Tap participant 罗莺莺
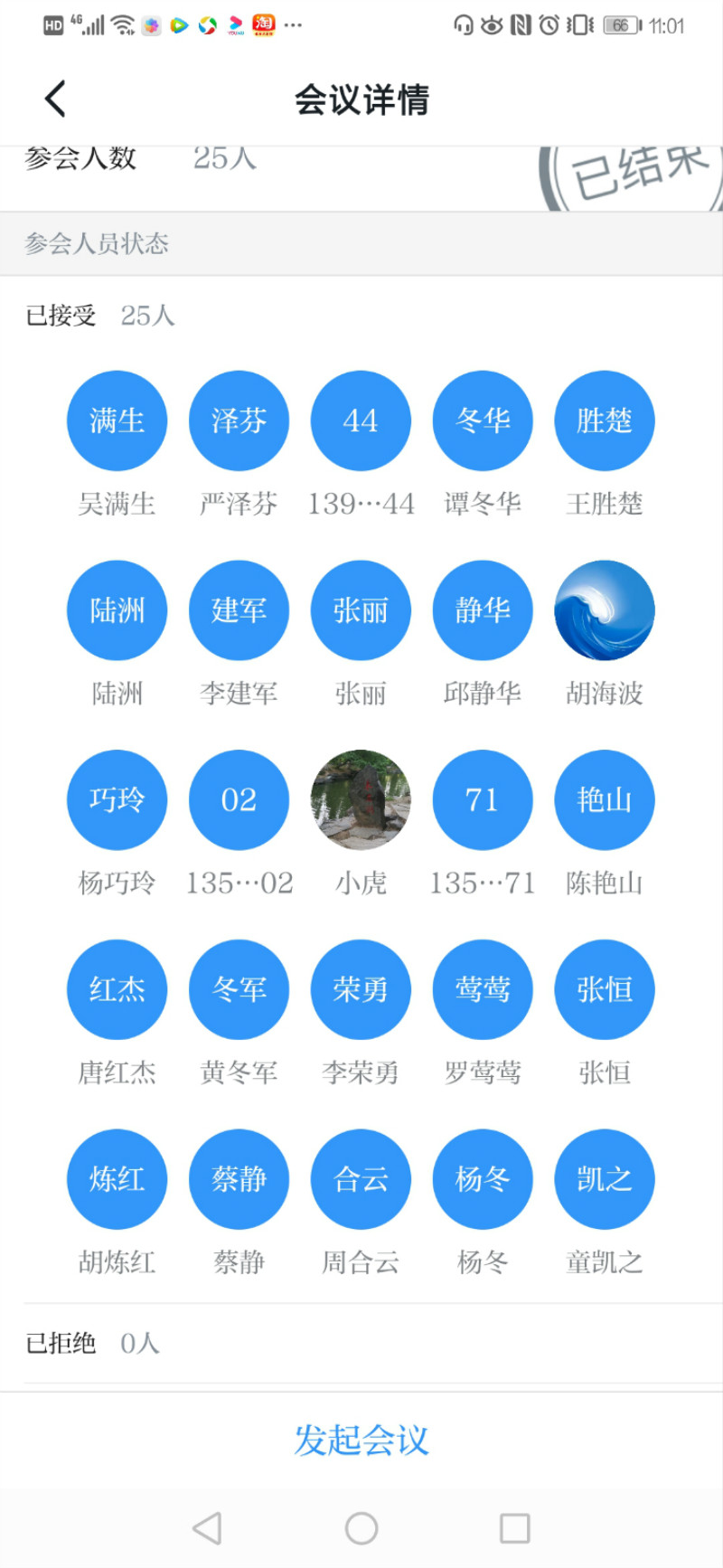723x1568 pixels. coord(483,989)
